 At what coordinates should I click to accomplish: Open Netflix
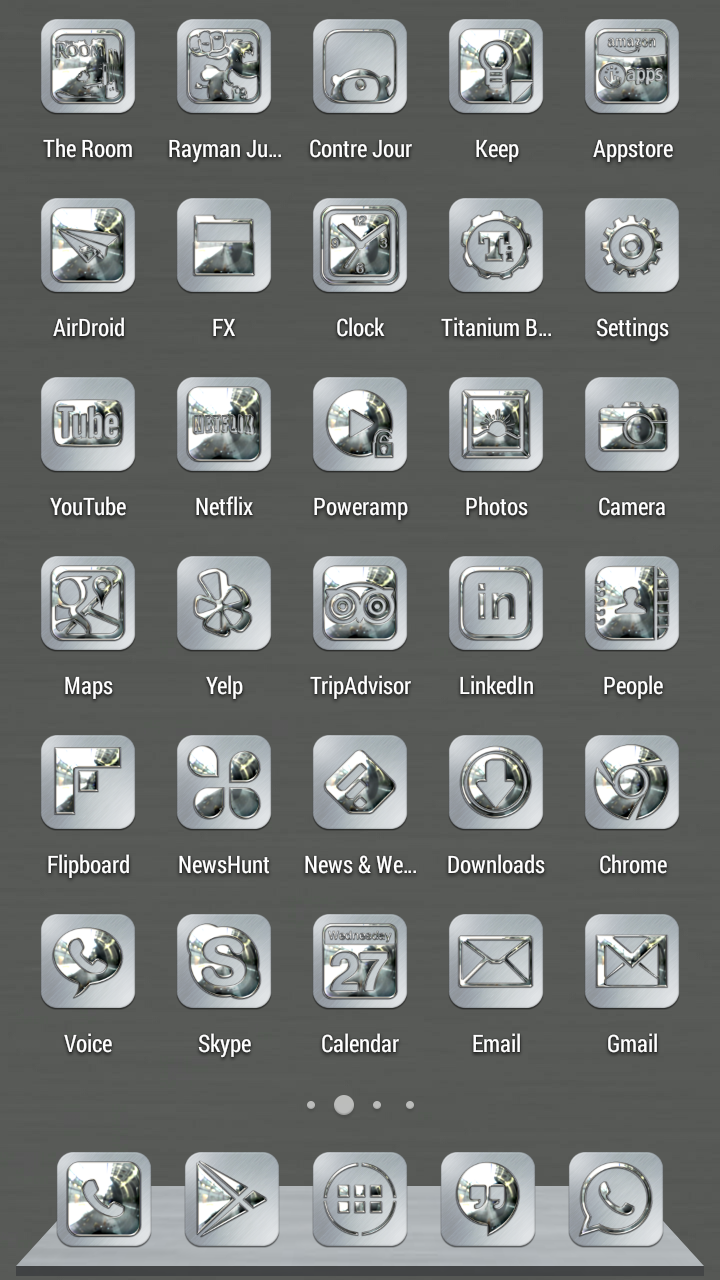tap(224, 424)
